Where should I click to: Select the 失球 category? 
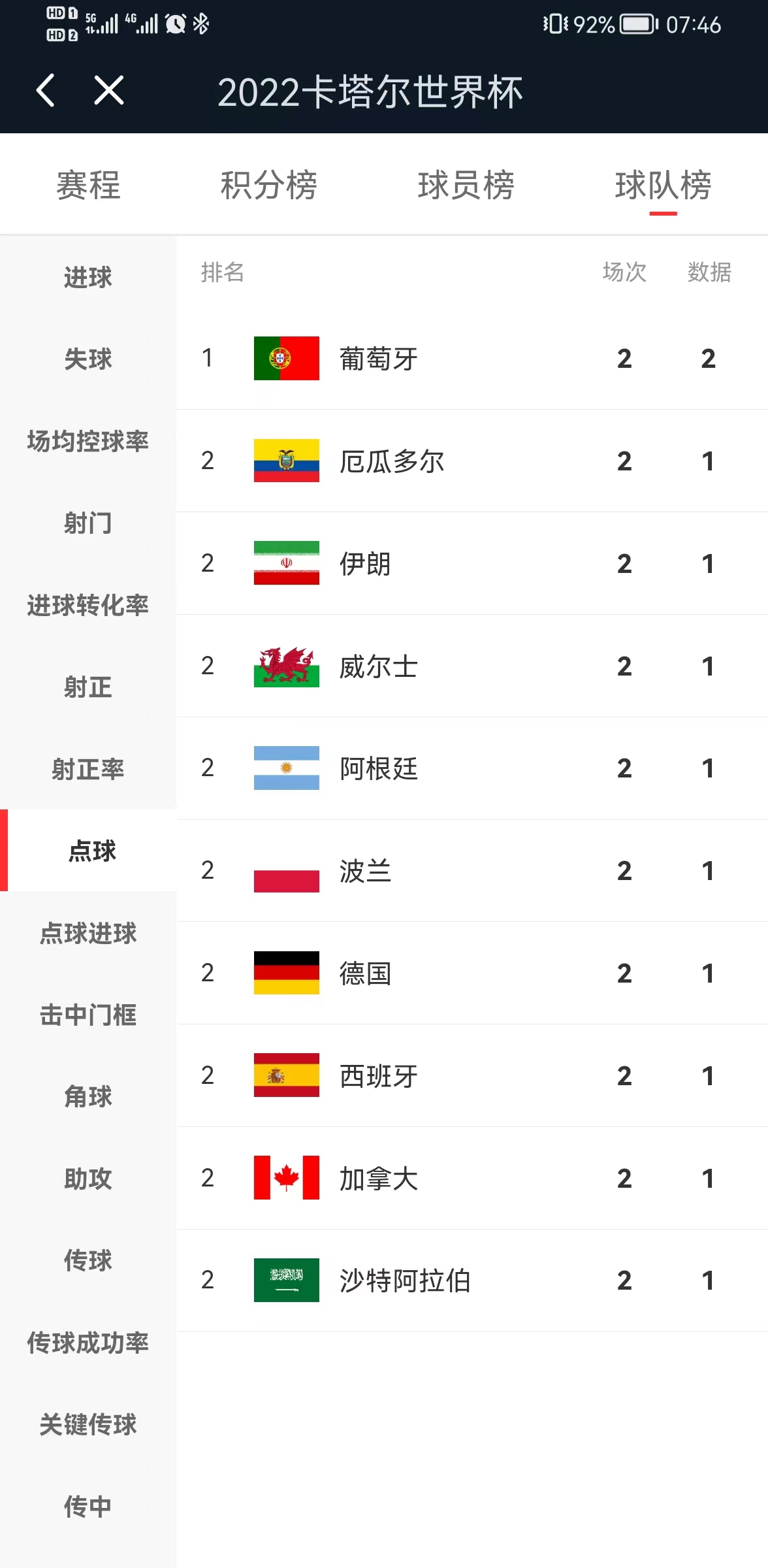(x=88, y=359)
